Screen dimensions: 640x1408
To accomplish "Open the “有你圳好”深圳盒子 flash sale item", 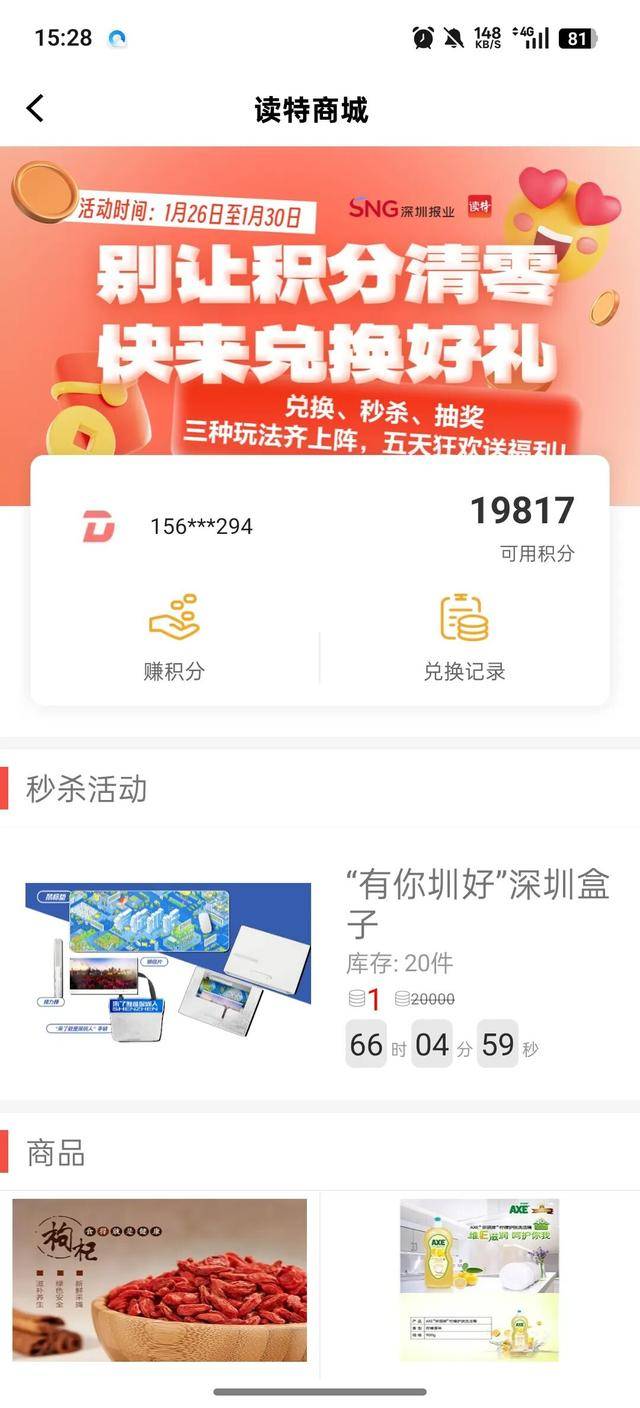I will click(320, 962).
